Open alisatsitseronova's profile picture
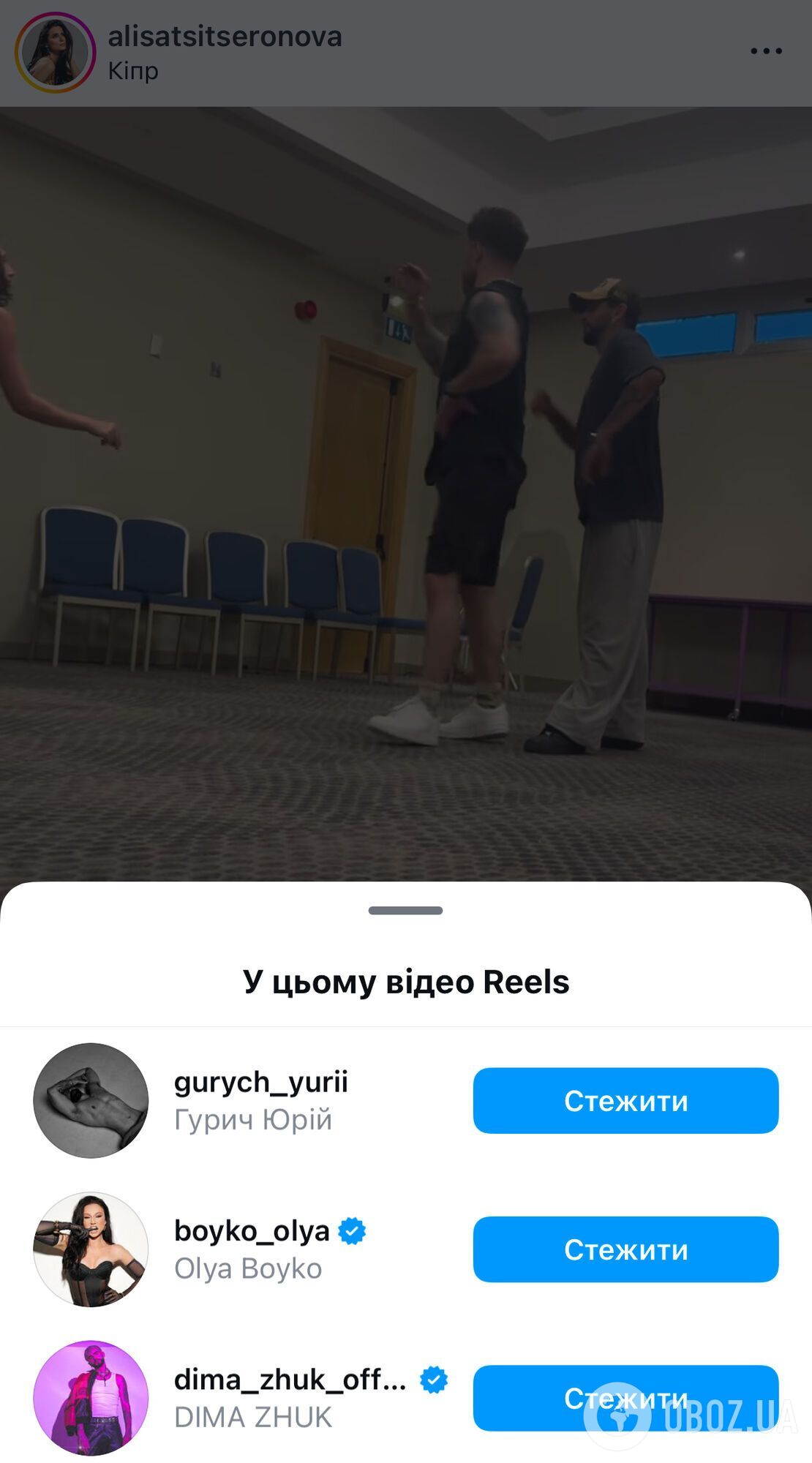This screenshot has width=812, height=1463. (55, 52)
